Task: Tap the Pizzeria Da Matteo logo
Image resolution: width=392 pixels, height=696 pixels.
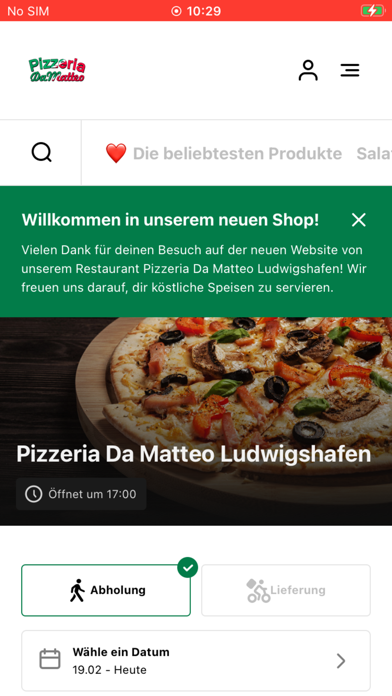Action: tap(57, 70)
